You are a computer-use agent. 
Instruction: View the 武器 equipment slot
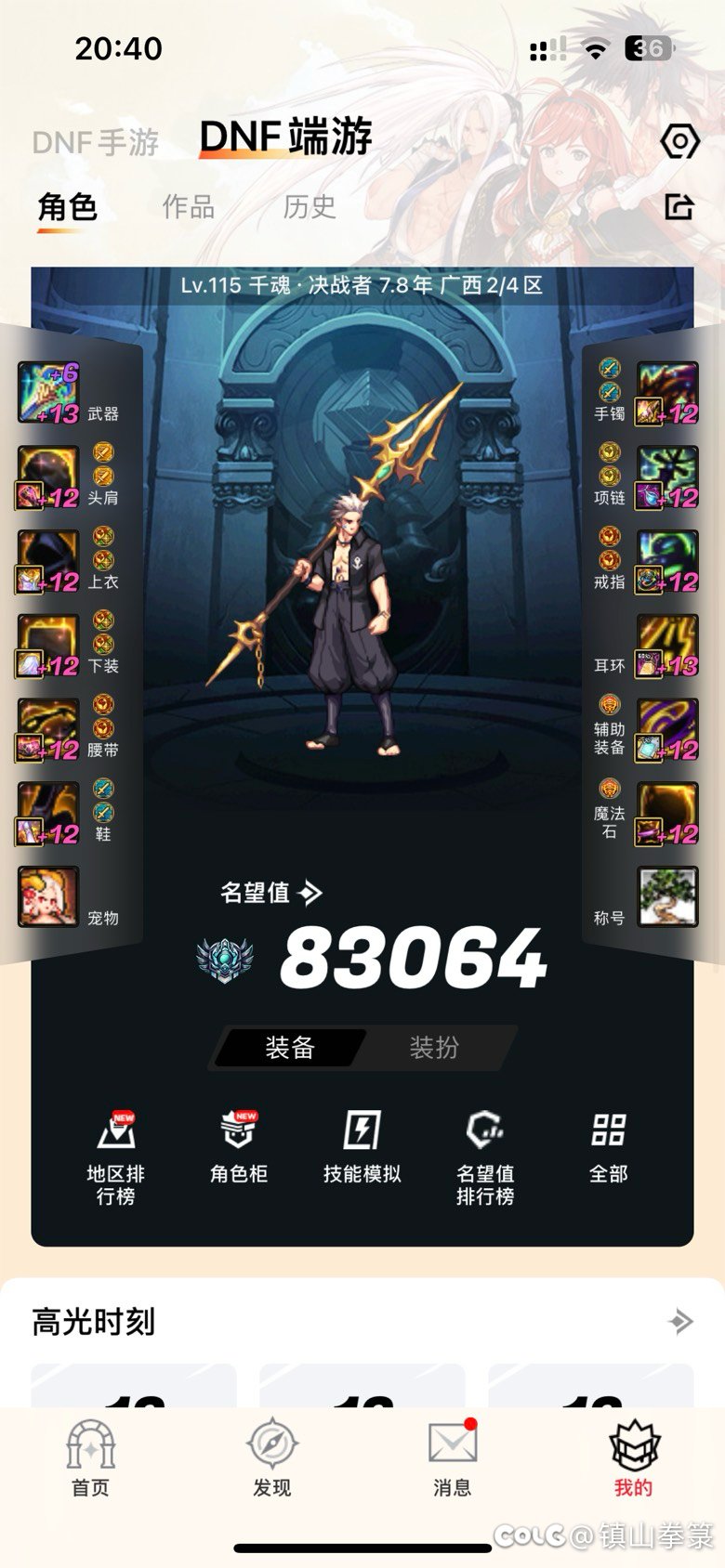[48, 394]
